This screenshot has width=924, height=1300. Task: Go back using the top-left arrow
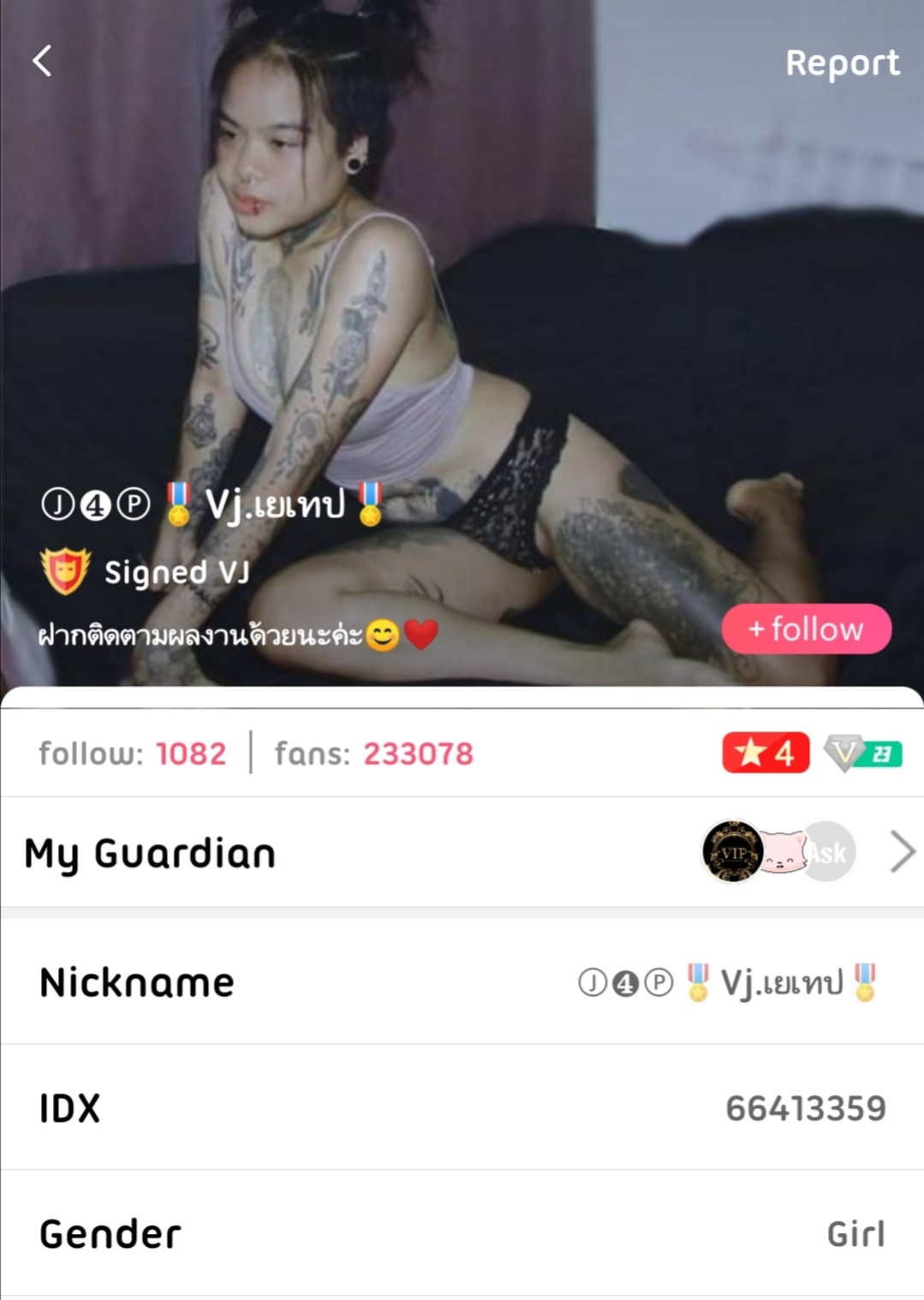(42, 62)
